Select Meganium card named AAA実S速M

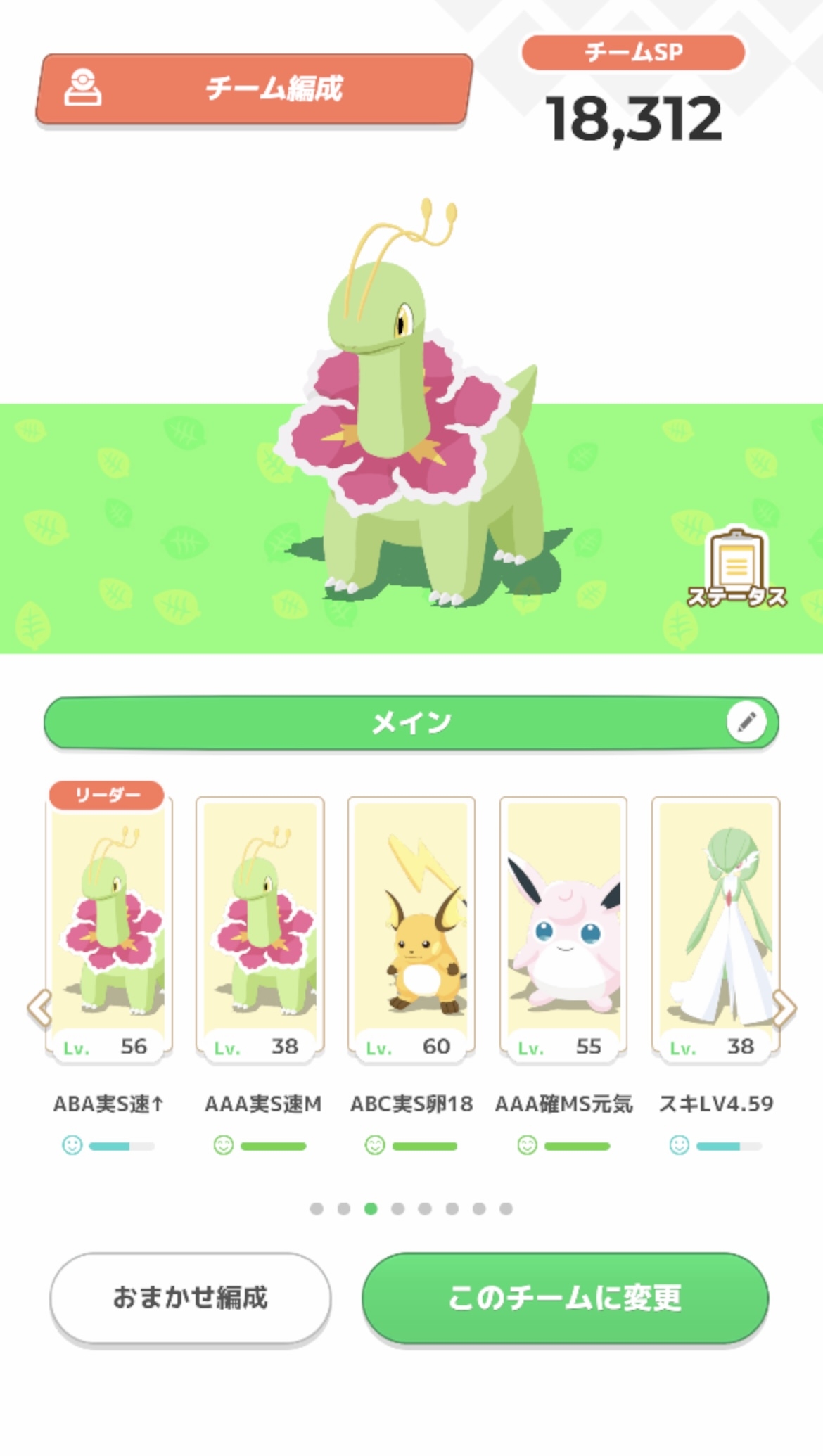pos(260,928)
